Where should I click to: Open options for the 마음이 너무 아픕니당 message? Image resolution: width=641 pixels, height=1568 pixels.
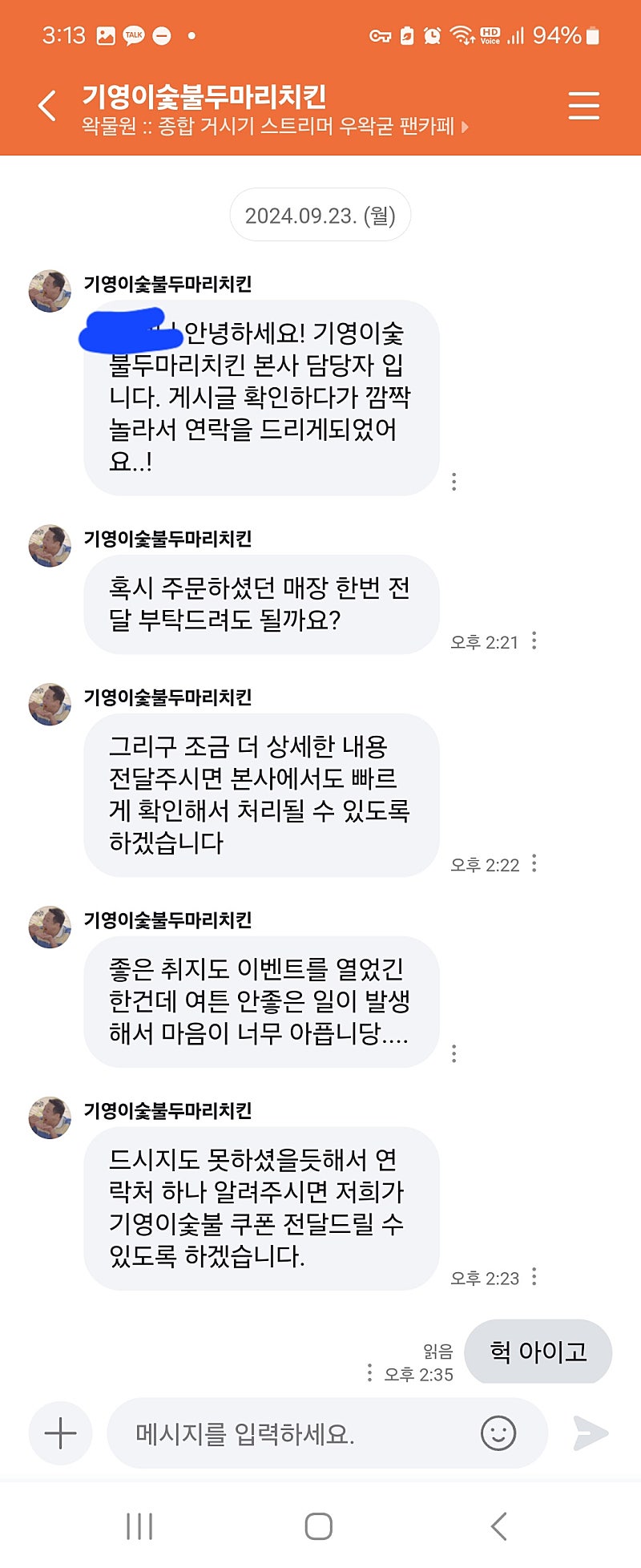click(454, 1053)
